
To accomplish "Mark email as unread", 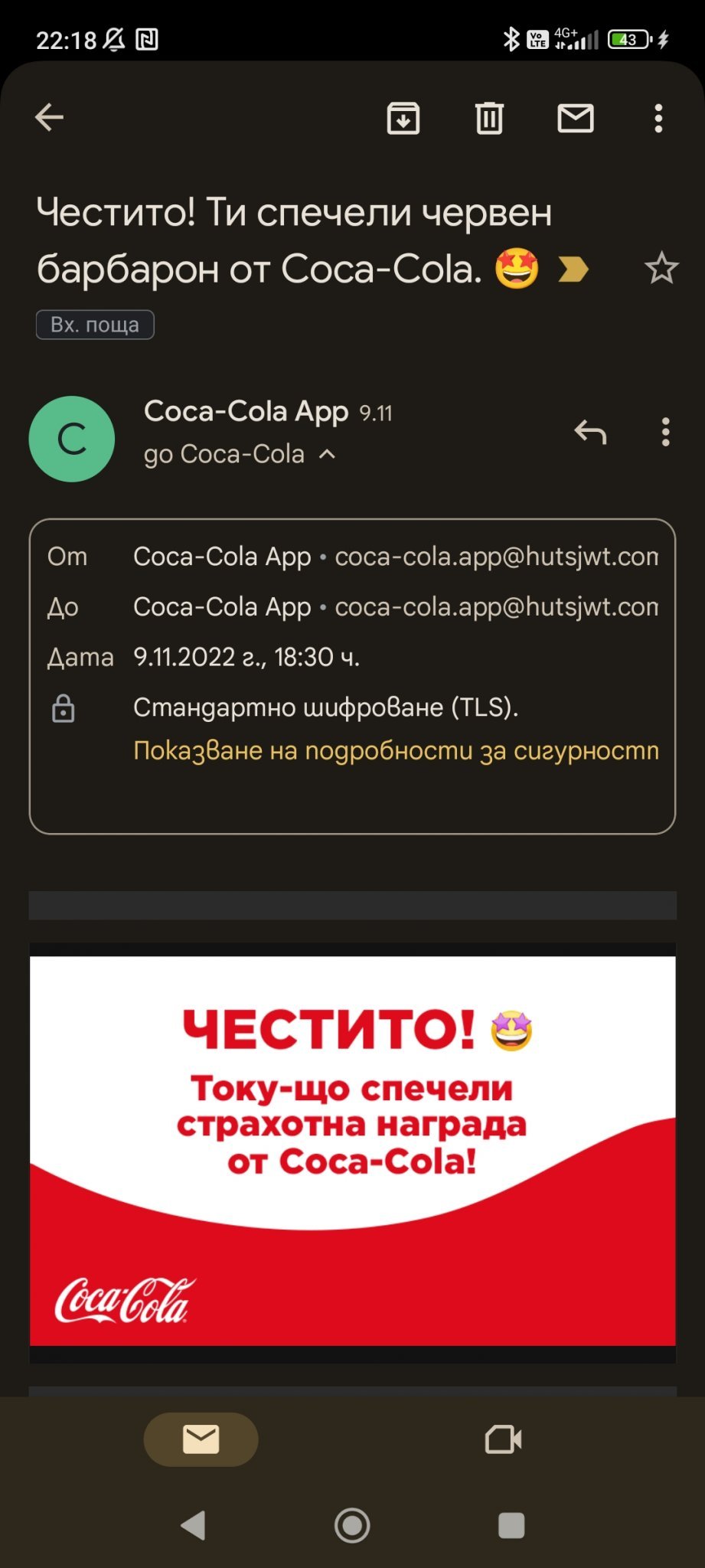I will (575, 118).
